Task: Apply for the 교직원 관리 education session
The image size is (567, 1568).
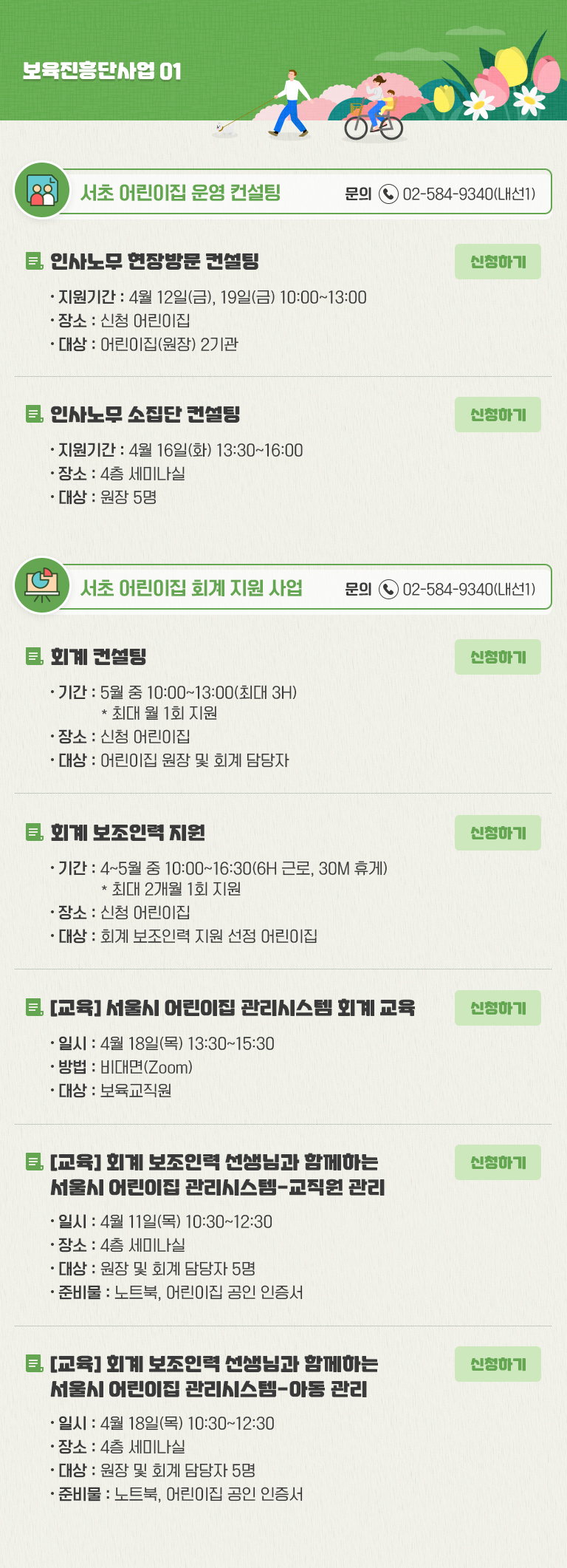Action: (x=498, y=1162)
